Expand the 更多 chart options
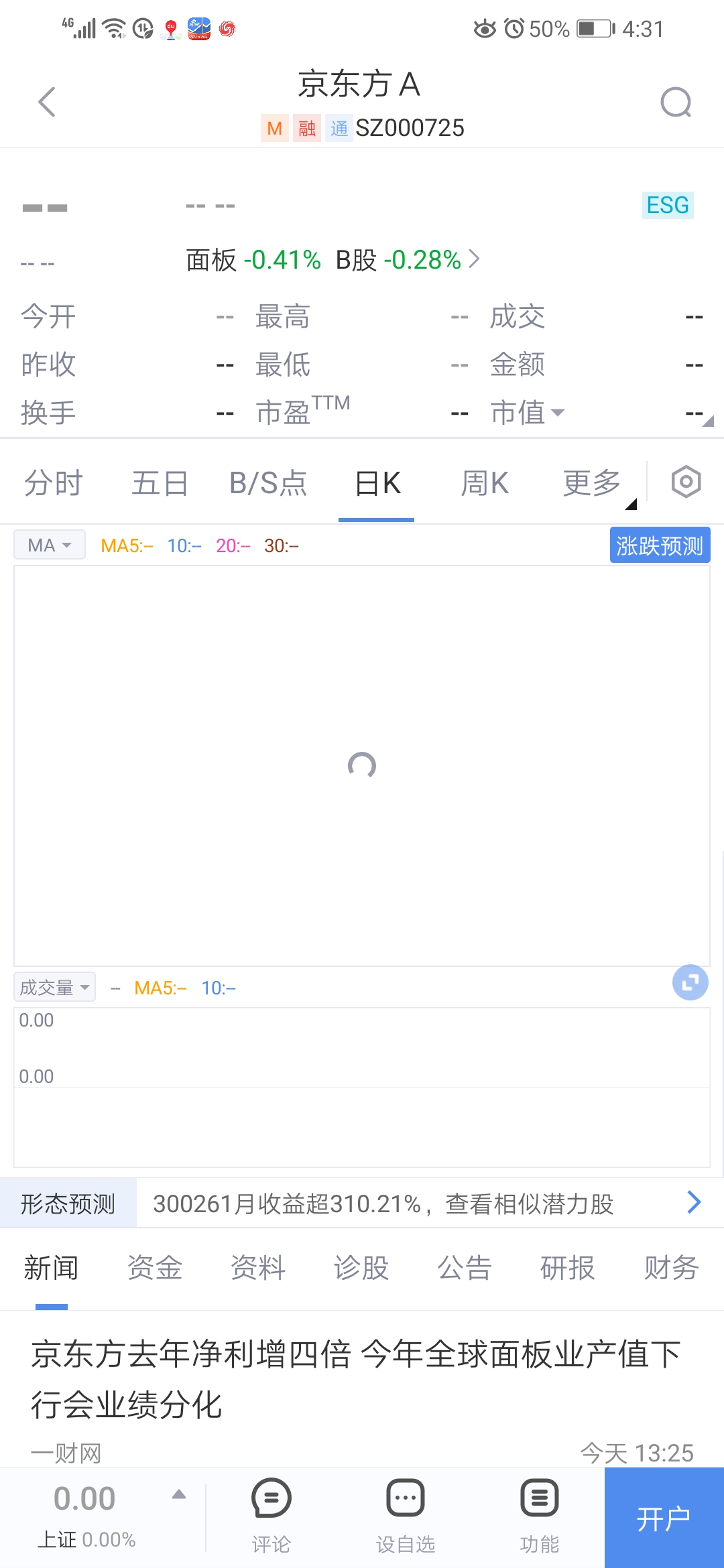The width and height of the screenshot is (724, 1568). (592, 483)
